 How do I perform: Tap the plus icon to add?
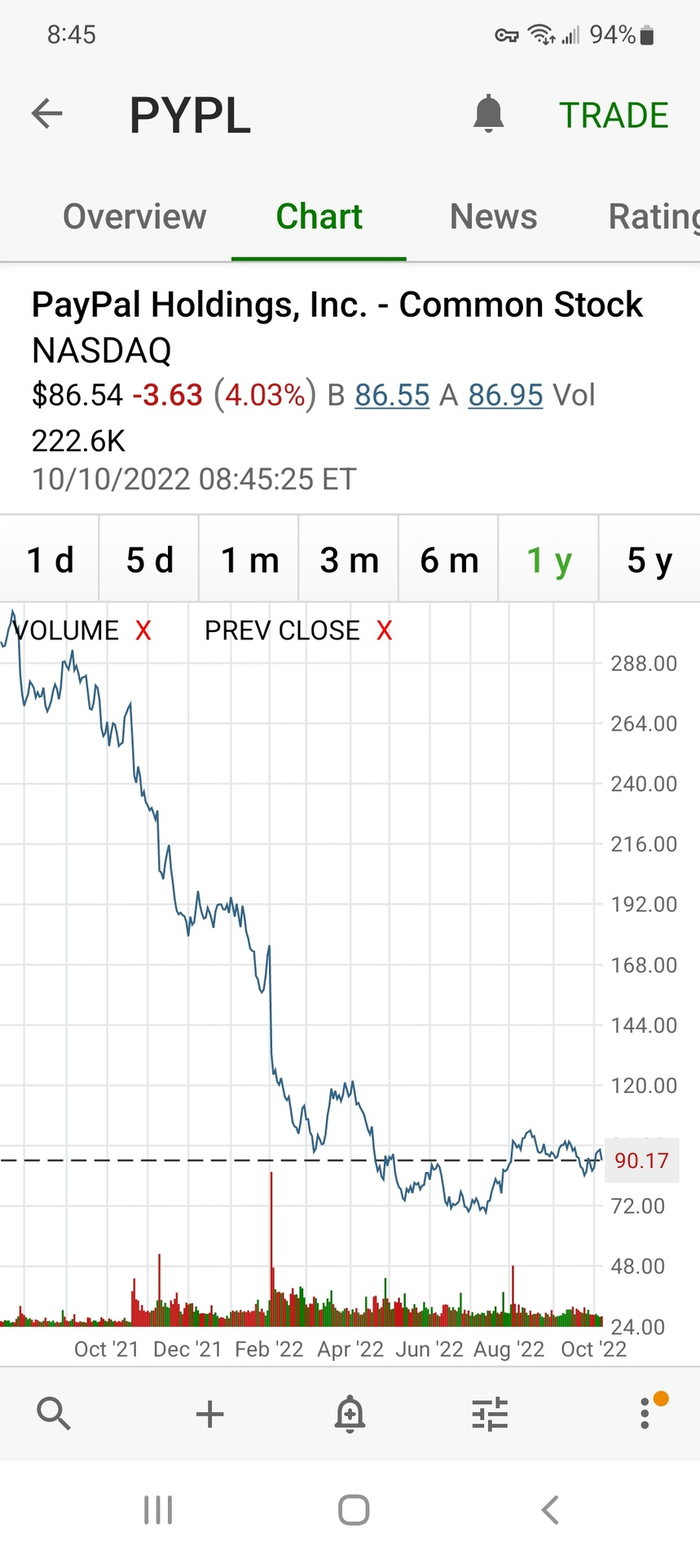(209, 1413)
